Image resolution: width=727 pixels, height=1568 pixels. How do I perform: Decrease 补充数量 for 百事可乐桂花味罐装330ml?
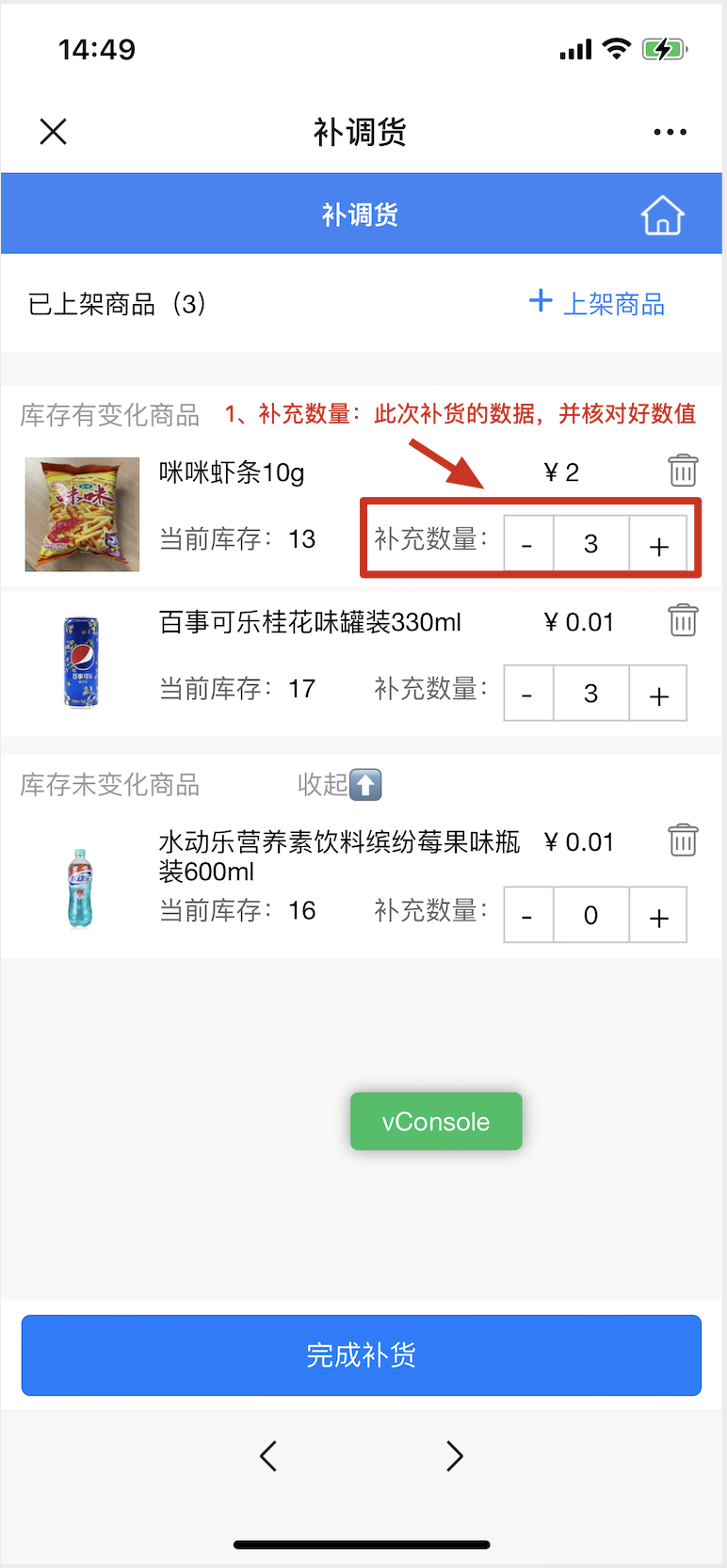528,694
